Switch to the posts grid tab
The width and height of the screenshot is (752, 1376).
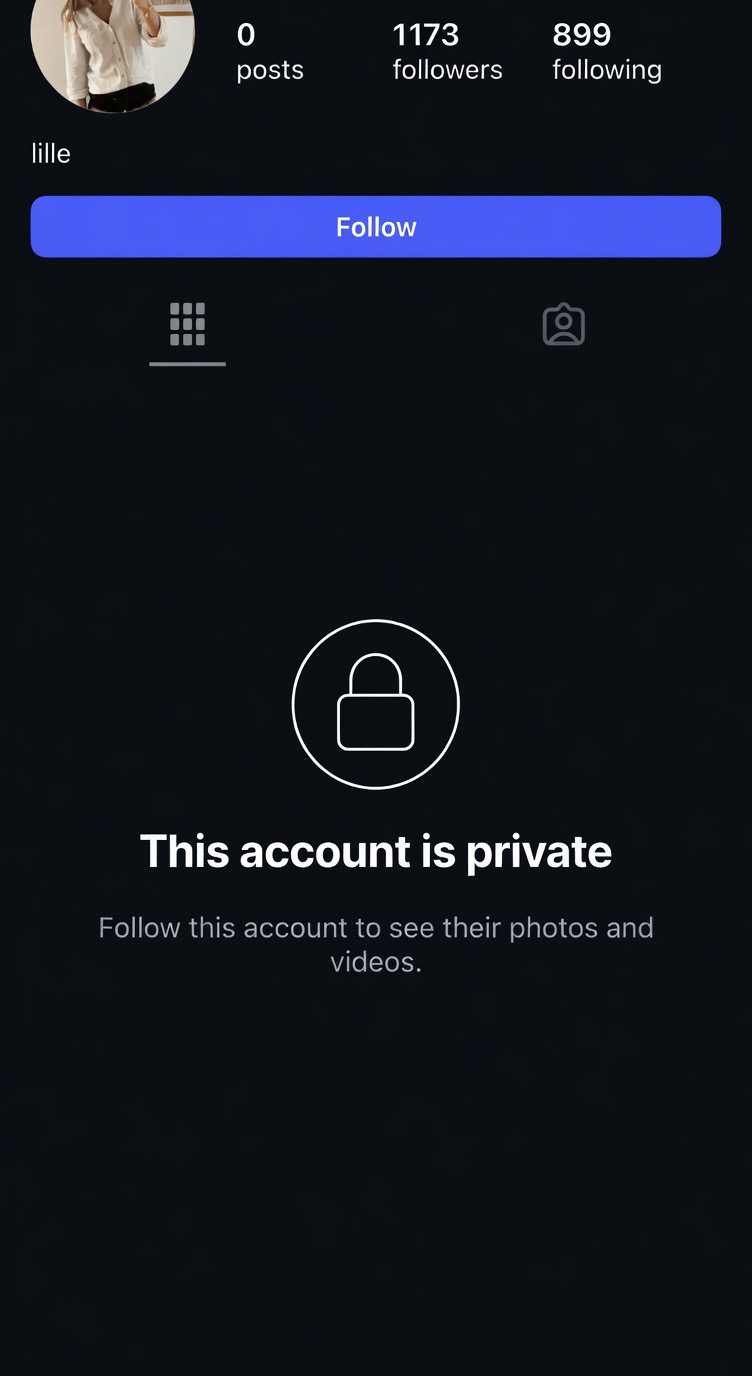tap(187, 325)
